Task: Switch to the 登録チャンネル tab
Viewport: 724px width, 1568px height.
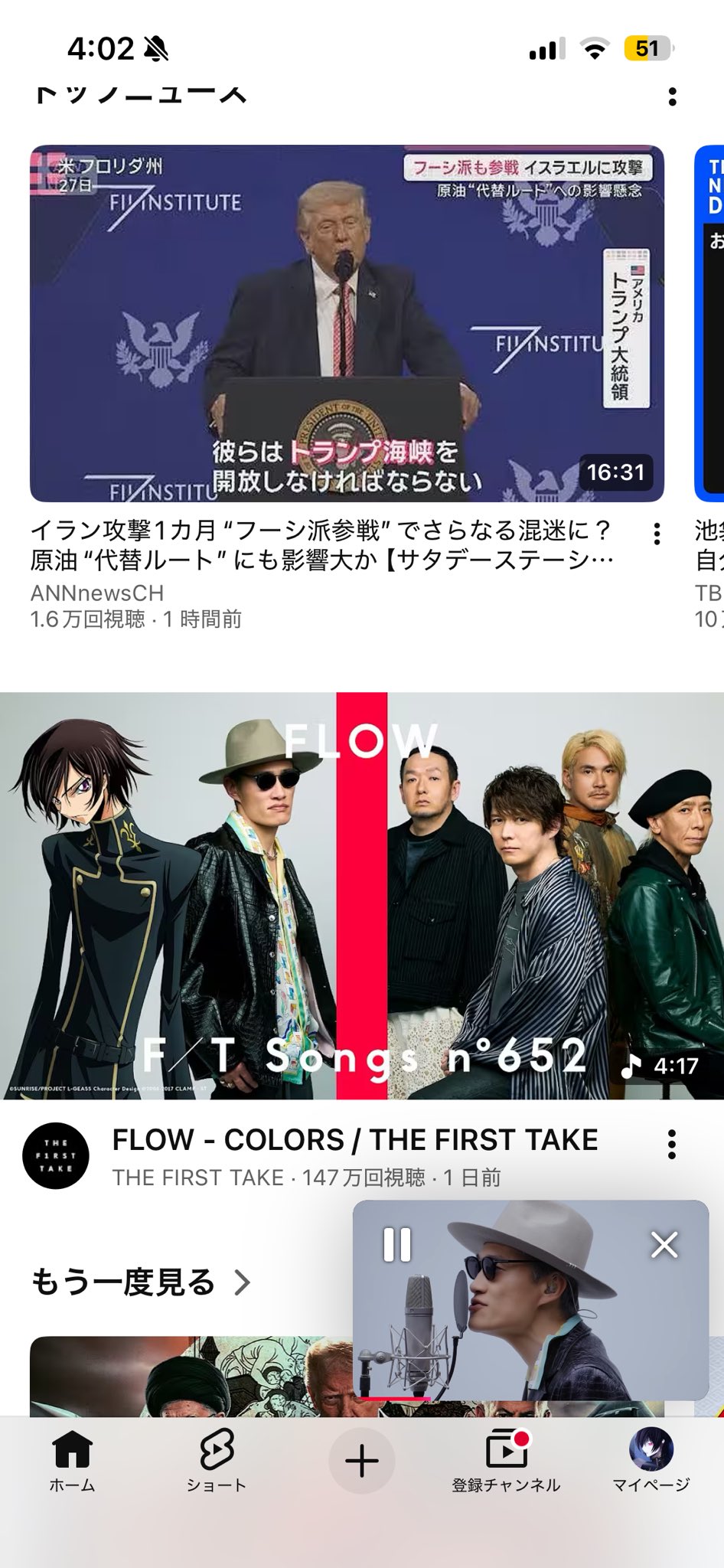Action: 506,1462
